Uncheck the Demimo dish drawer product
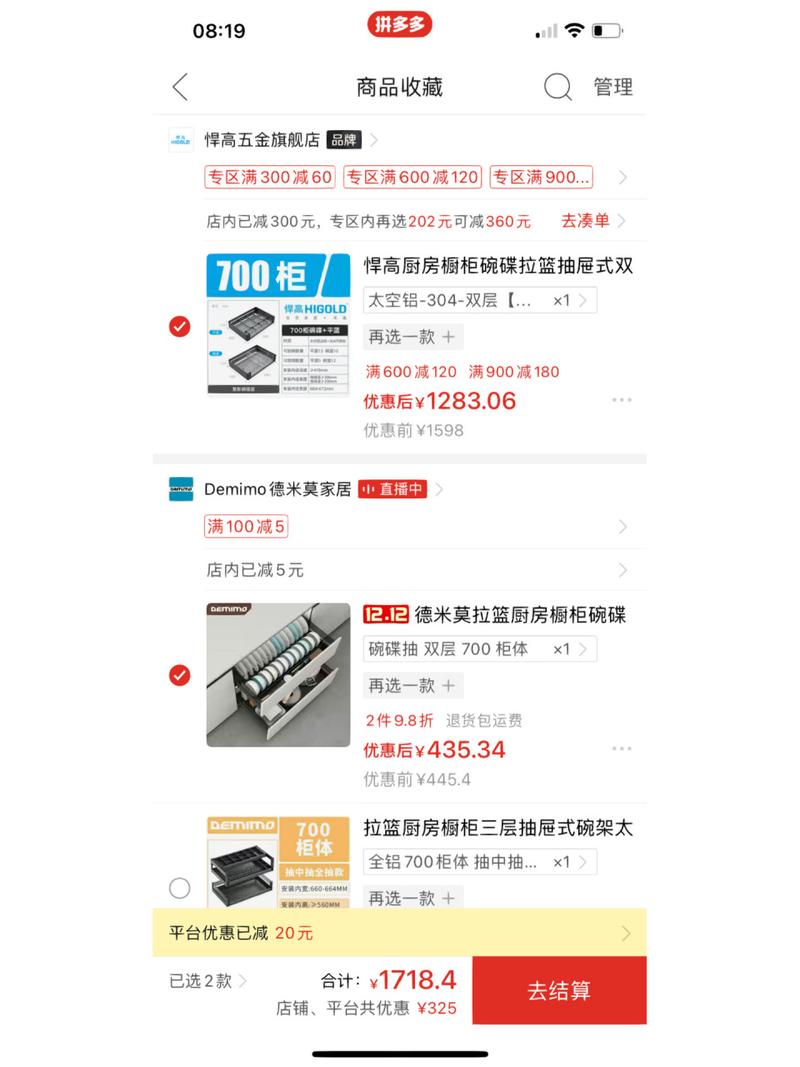This screenshot has width=800, height=1067. coord(180,675)
